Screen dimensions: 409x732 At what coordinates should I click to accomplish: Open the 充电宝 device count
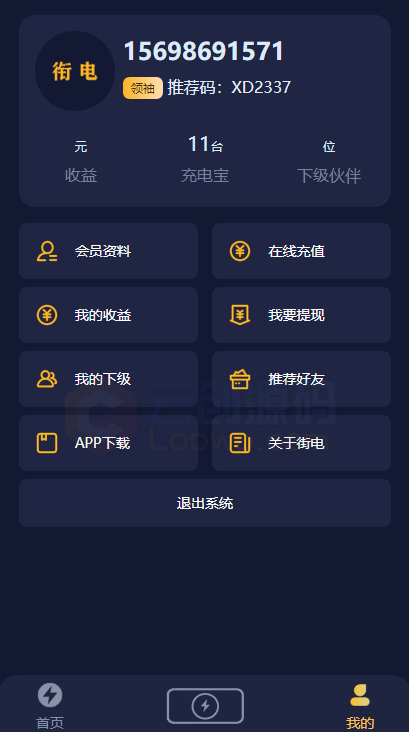click(x=205, y=159)
